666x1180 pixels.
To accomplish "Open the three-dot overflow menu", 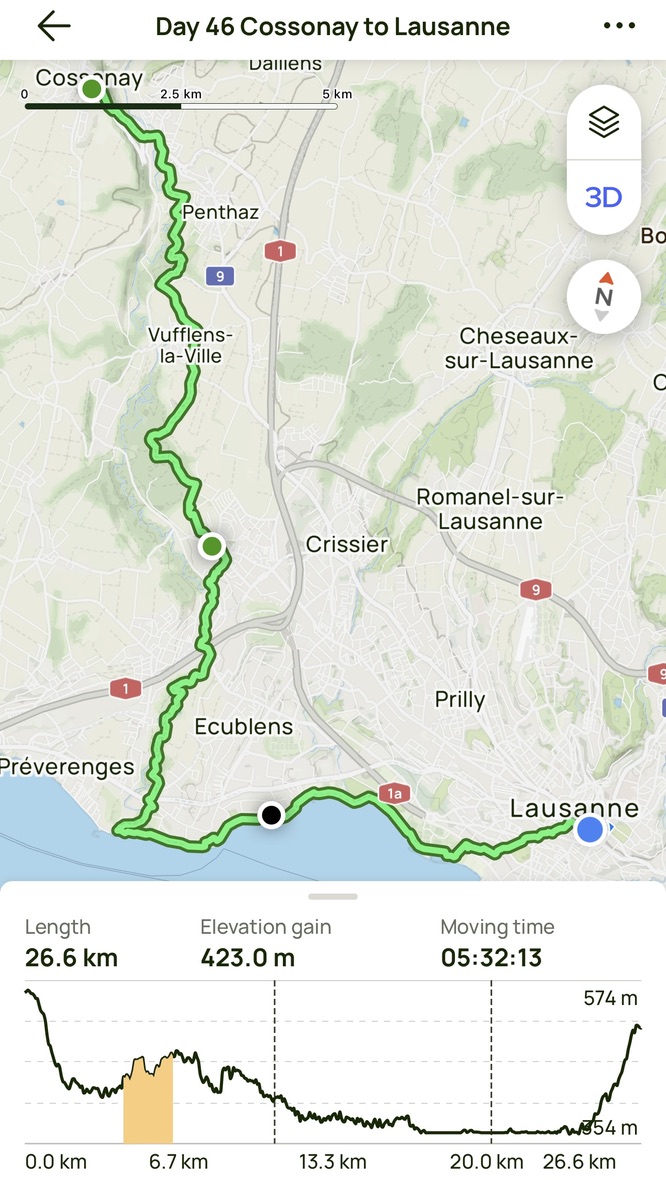I will pos(619,26).
